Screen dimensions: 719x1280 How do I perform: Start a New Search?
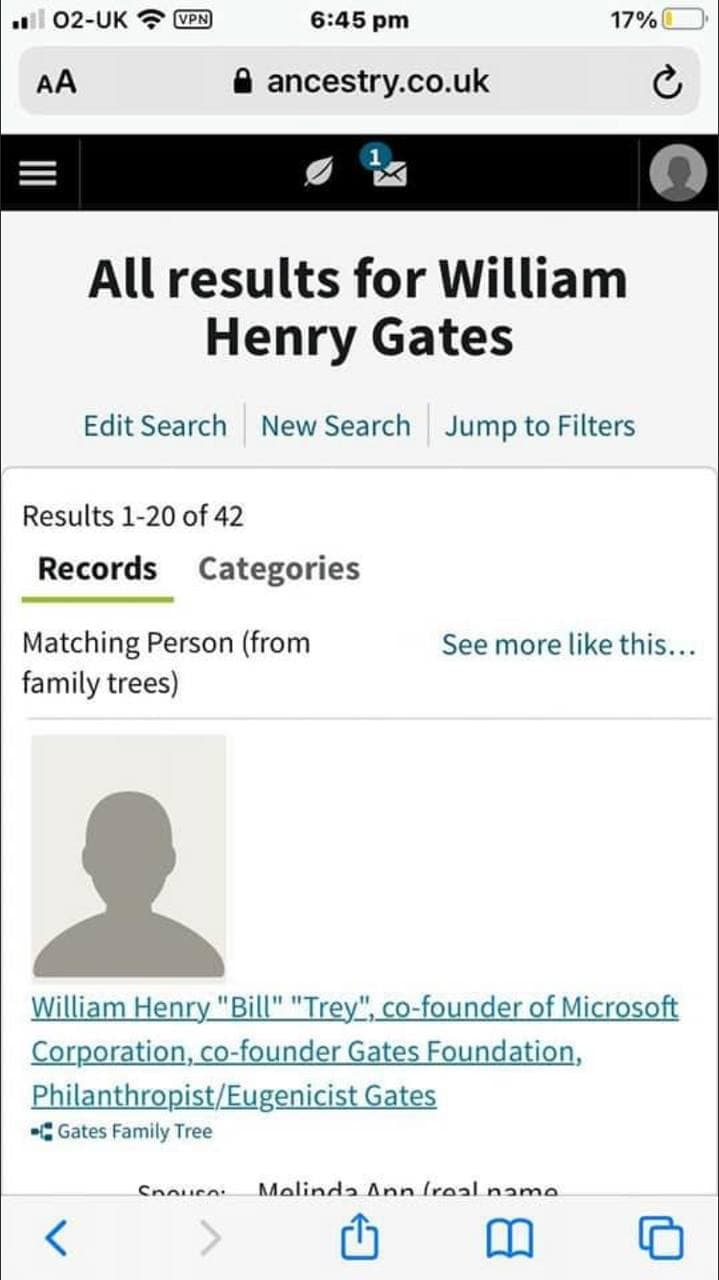[336, 426]
